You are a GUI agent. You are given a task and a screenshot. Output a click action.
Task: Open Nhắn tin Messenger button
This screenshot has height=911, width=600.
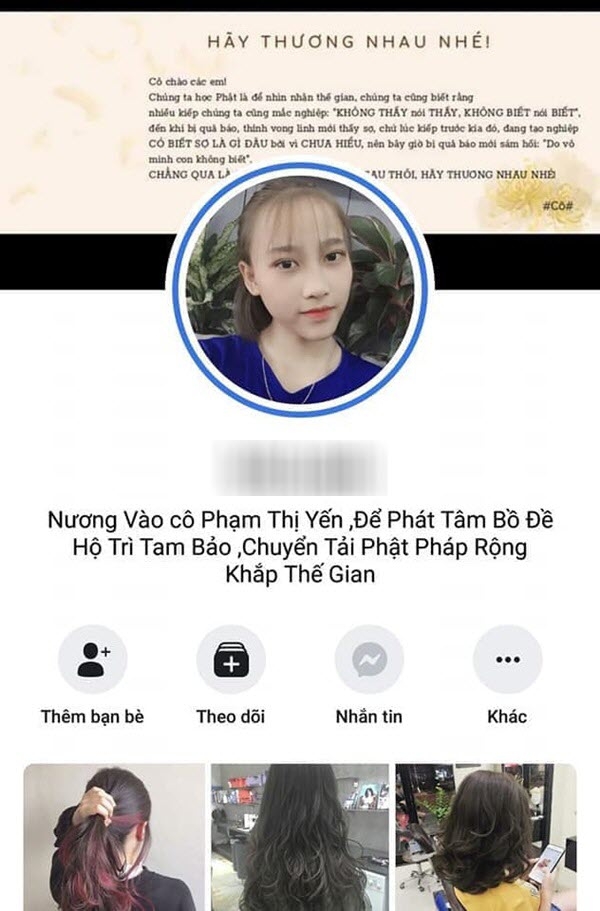369,660
